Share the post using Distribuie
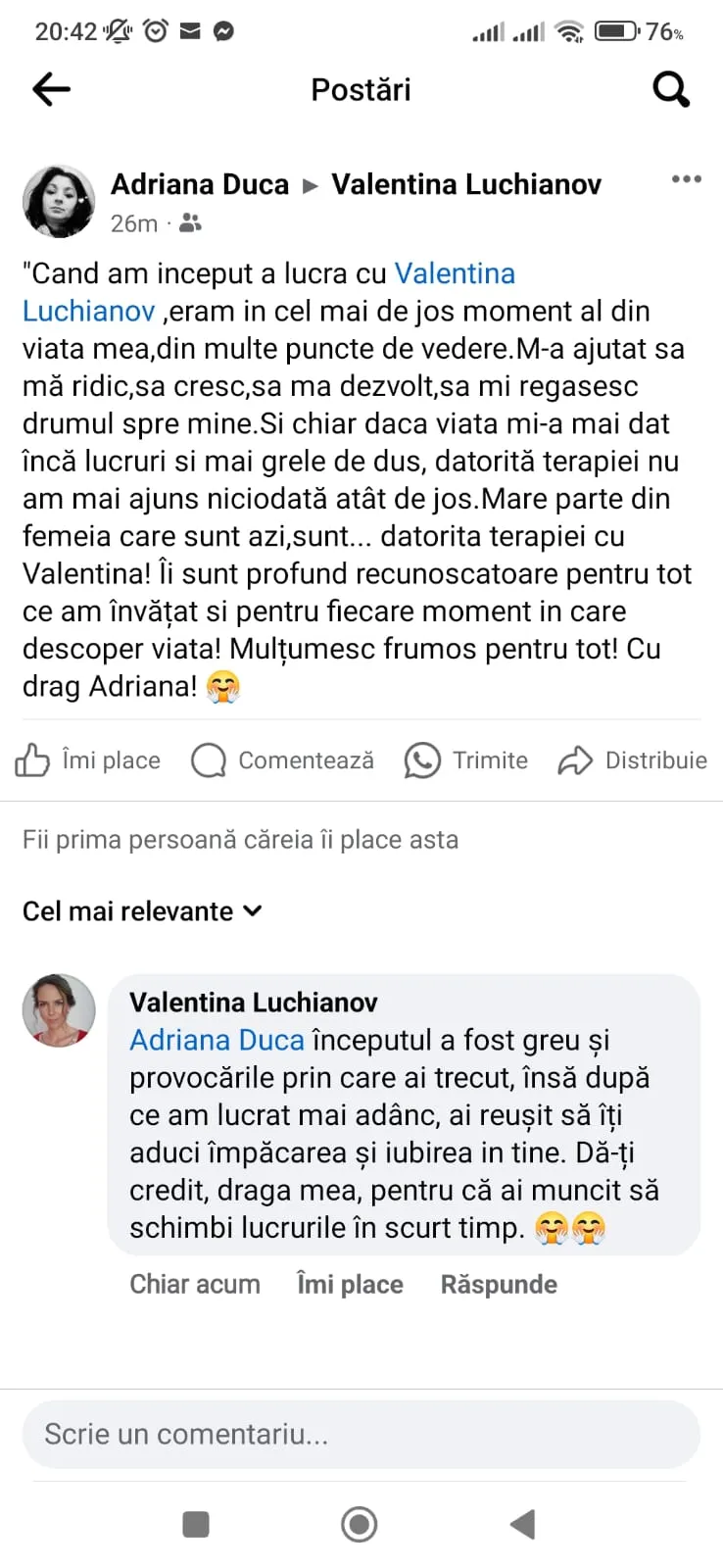Viewport: 723px width, 1568px height. pos(632,760)
